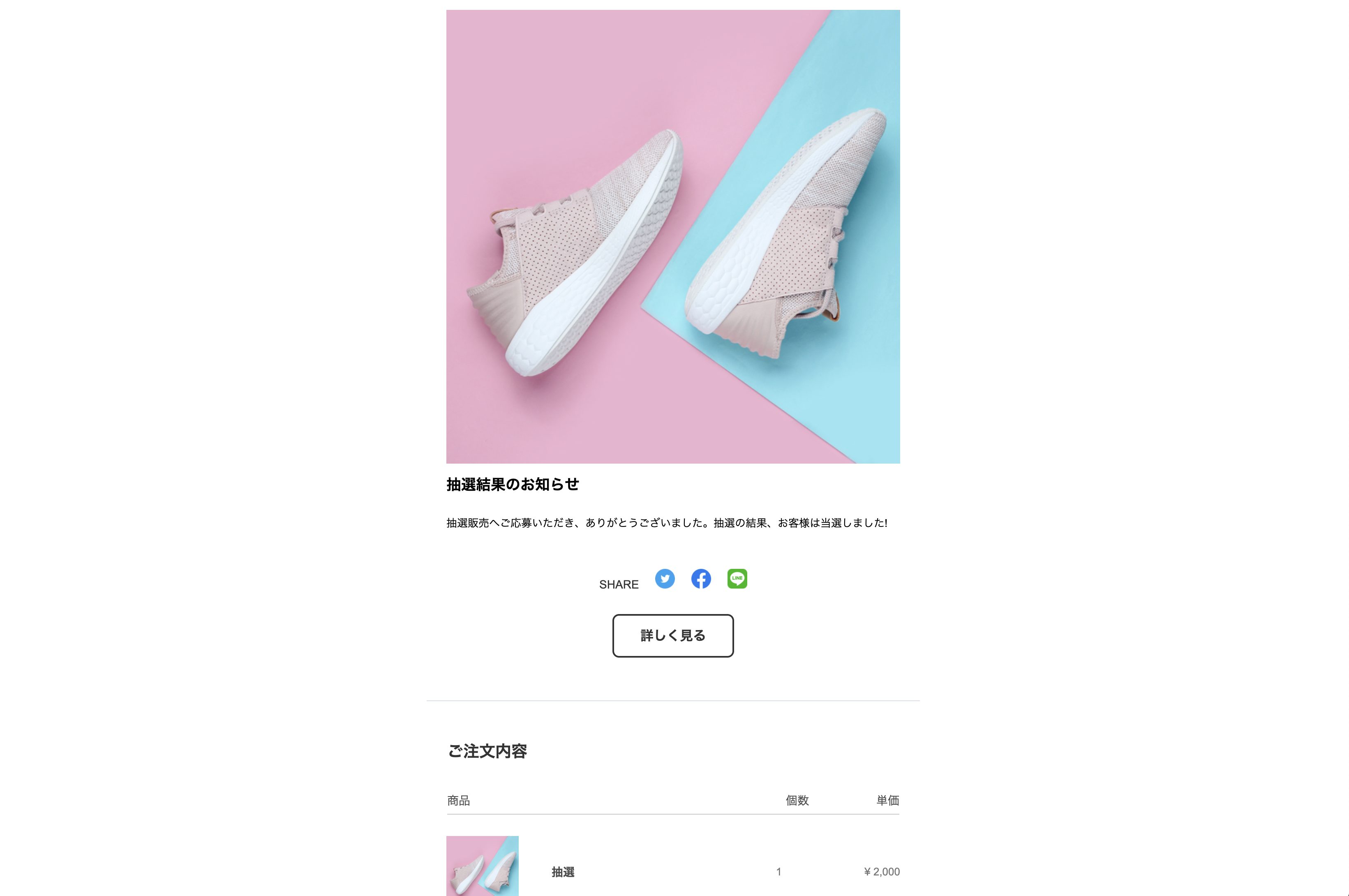Share on Twitter
This screenshot has height=896, width=1349.
coord(665,578)
